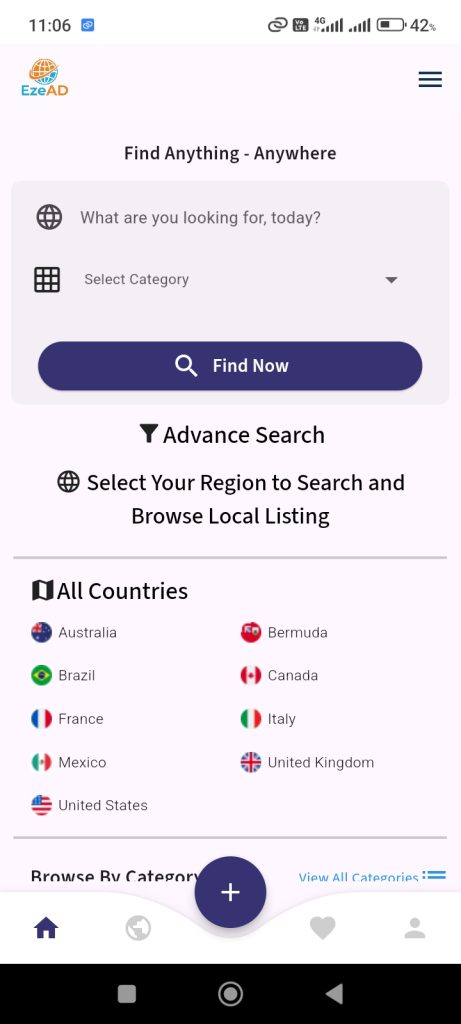
Task: Open Advance Search
Action: 232,434
